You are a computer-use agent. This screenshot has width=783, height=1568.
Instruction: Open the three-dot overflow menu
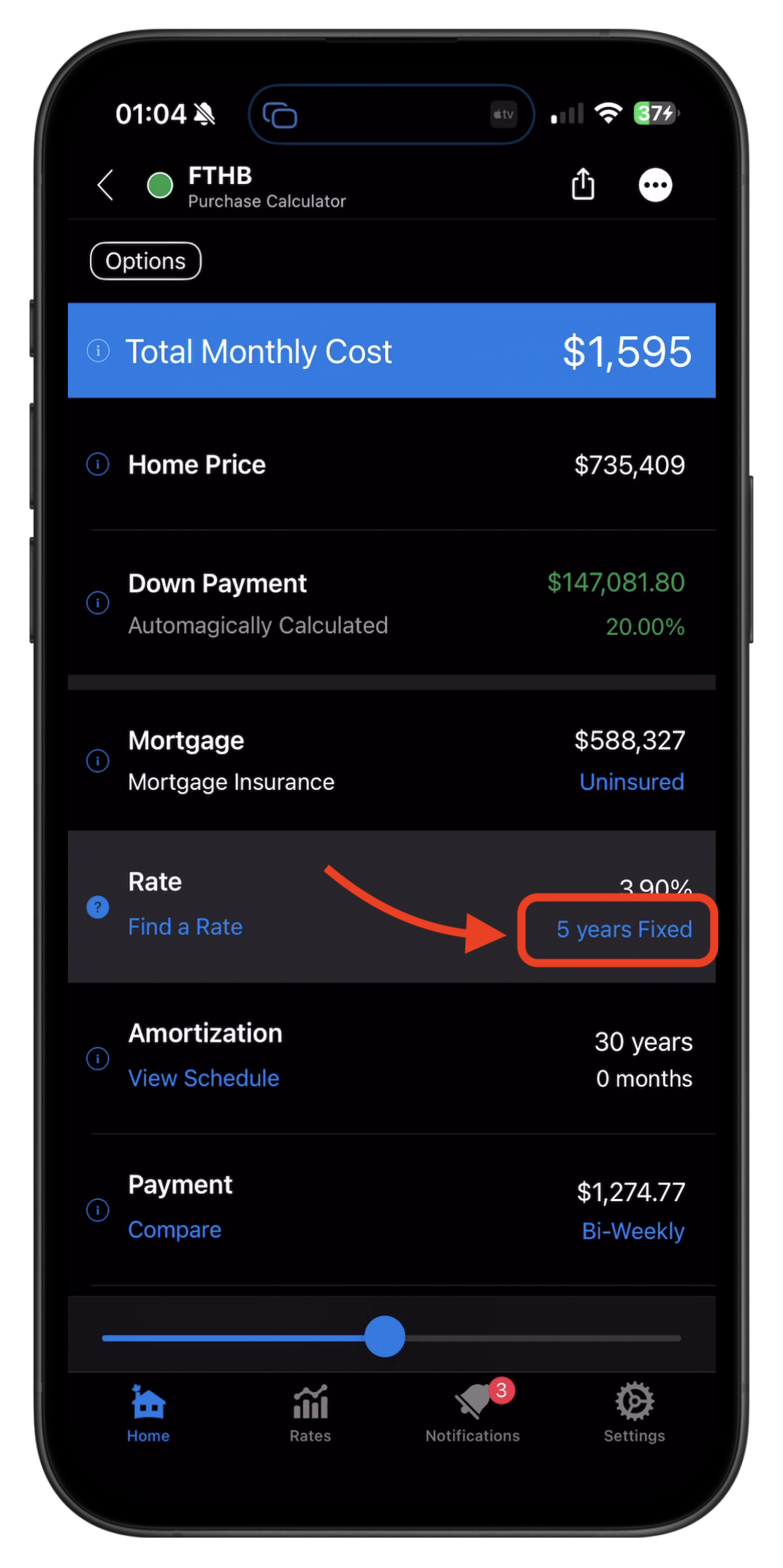[655, 186]
